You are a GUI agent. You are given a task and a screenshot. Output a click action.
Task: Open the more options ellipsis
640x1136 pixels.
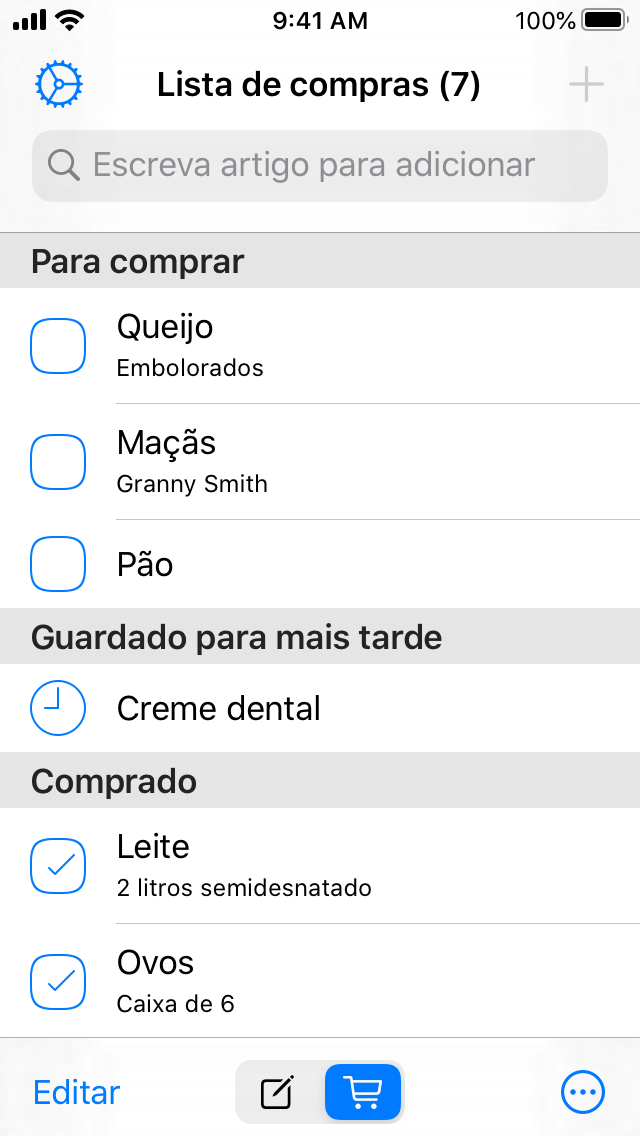[x=583, y=1092]
